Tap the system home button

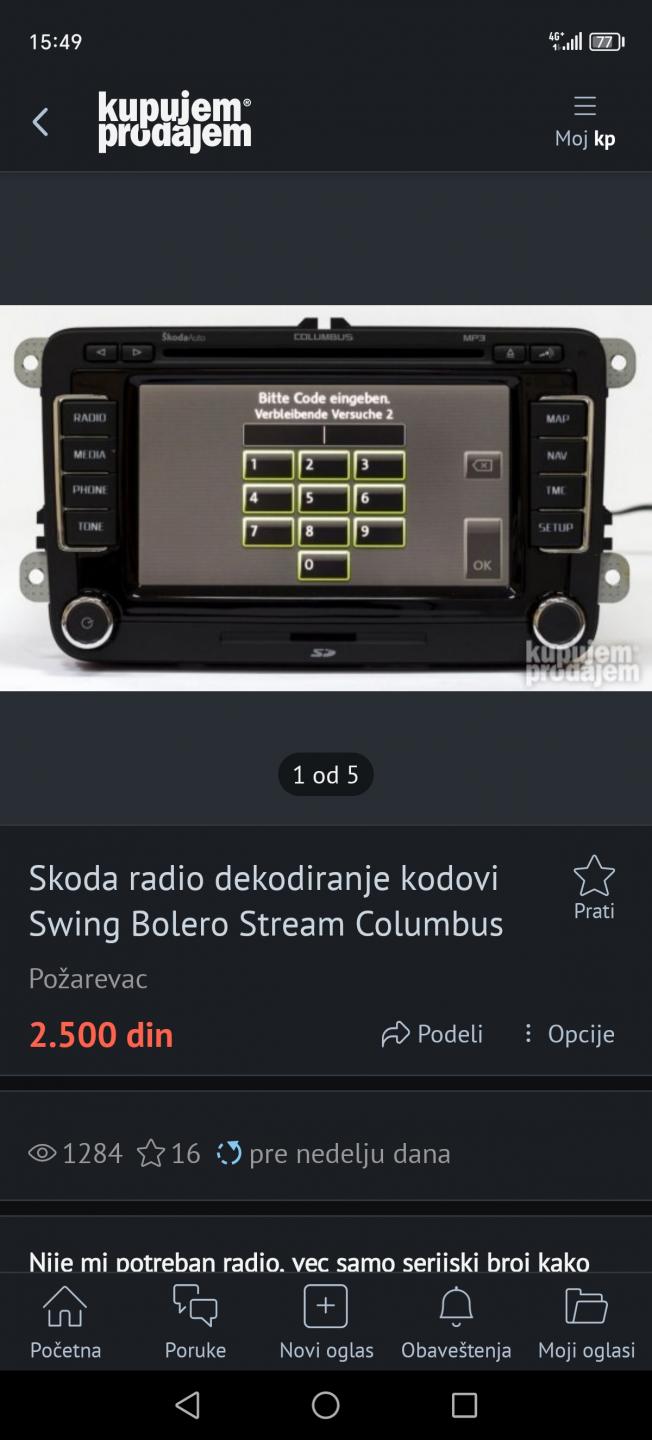pyautogui.click(x=326, y=1405)
